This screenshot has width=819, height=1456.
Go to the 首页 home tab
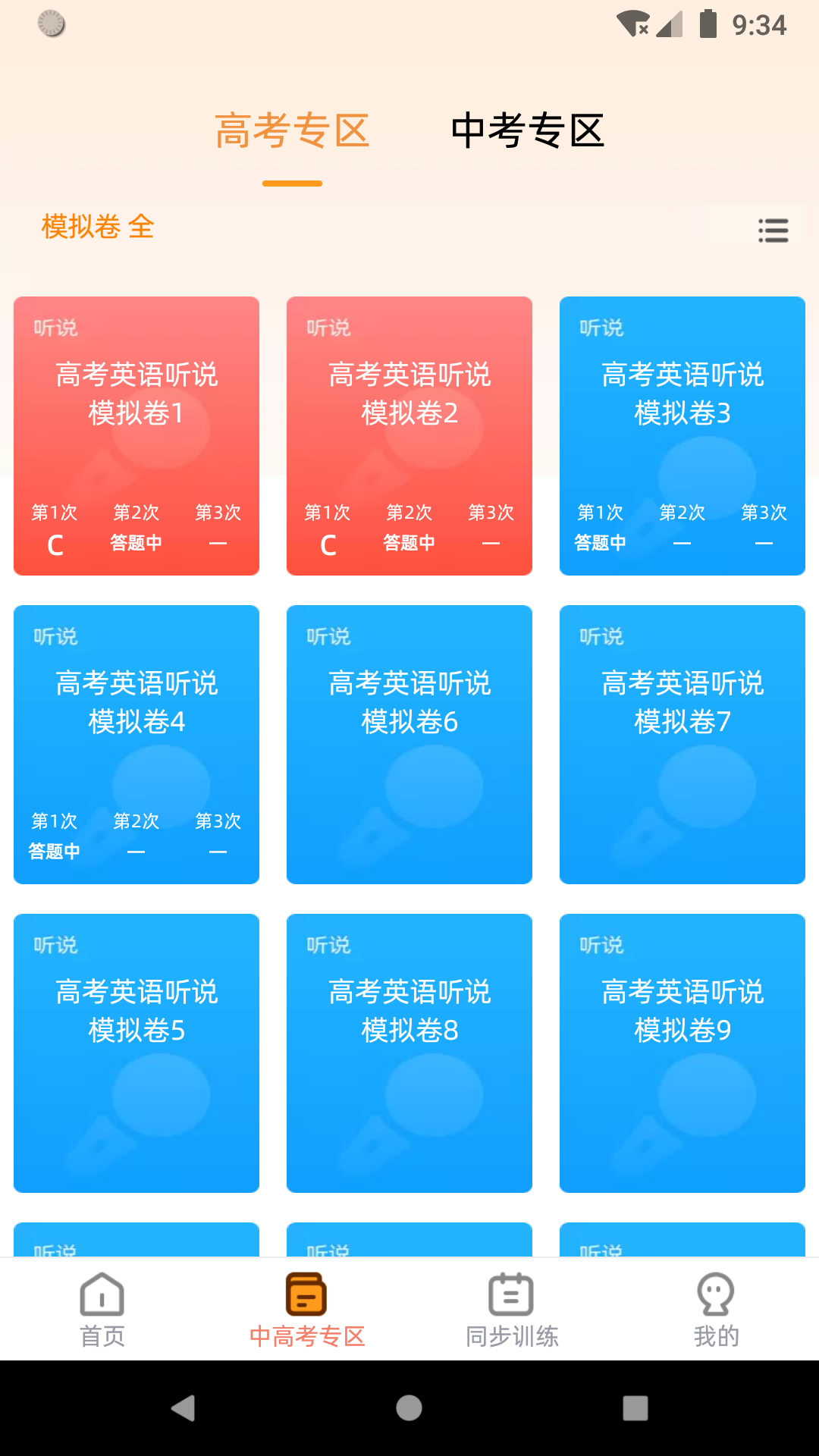(102, 1310)
